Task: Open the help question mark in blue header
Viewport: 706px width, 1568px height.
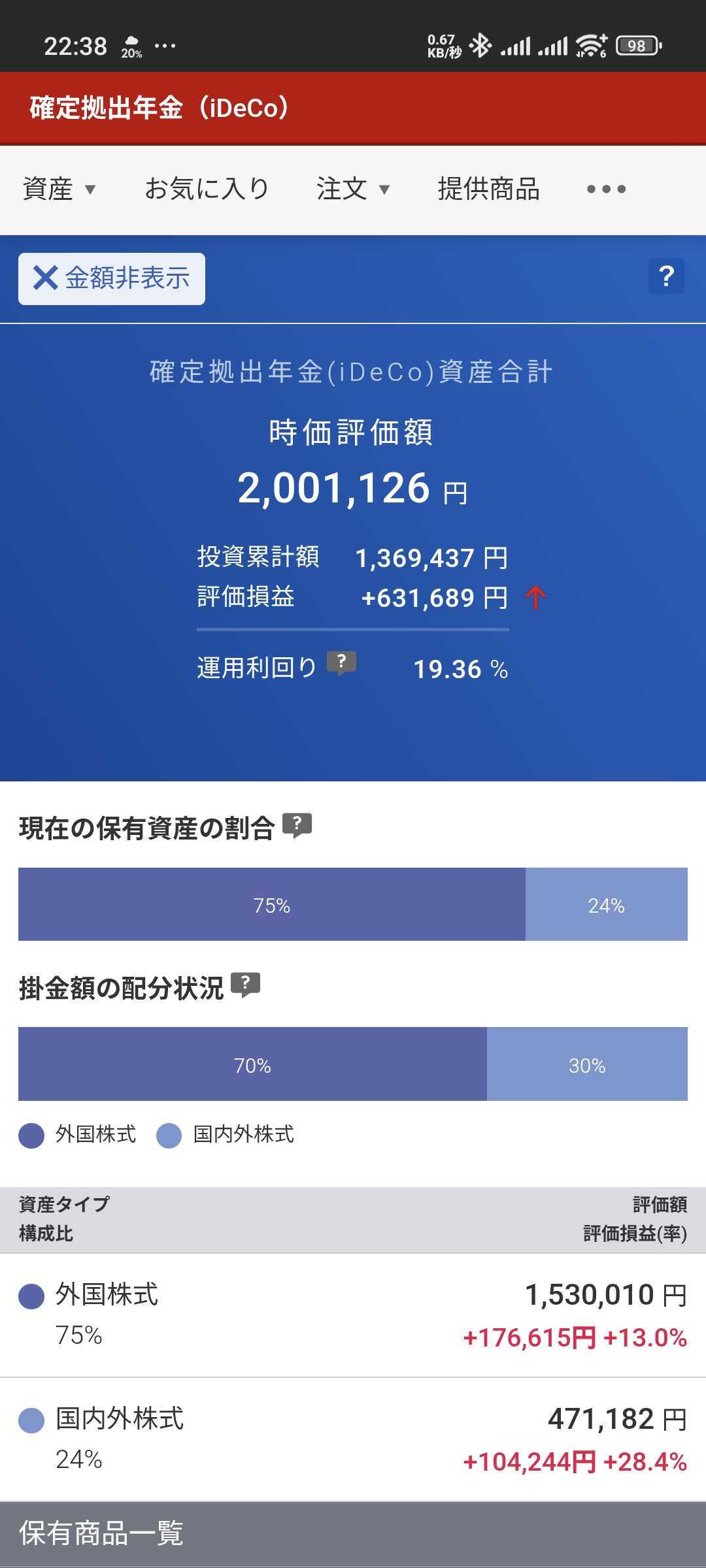Action: click(x=666, y=276)
